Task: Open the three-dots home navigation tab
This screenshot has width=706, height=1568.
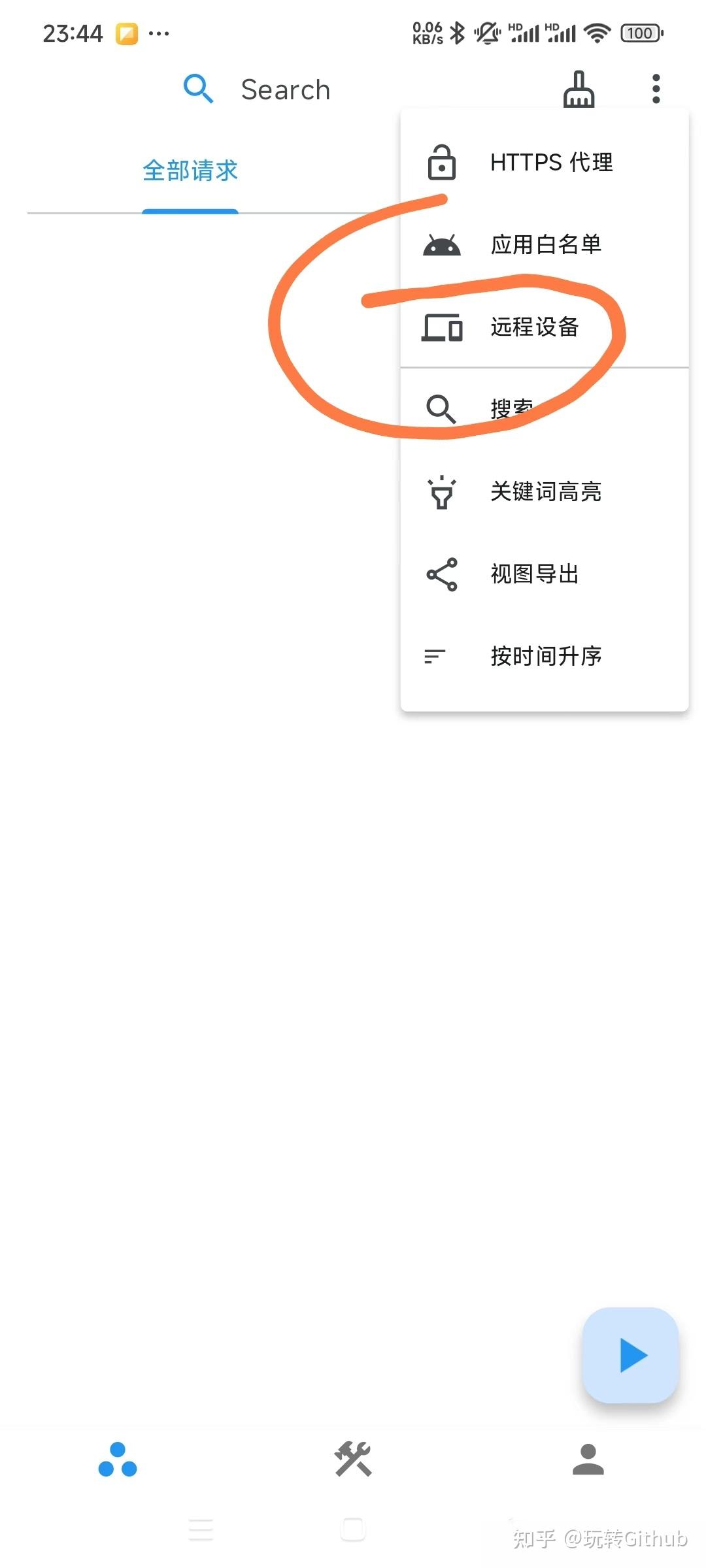Action: tap(118, 1460)
